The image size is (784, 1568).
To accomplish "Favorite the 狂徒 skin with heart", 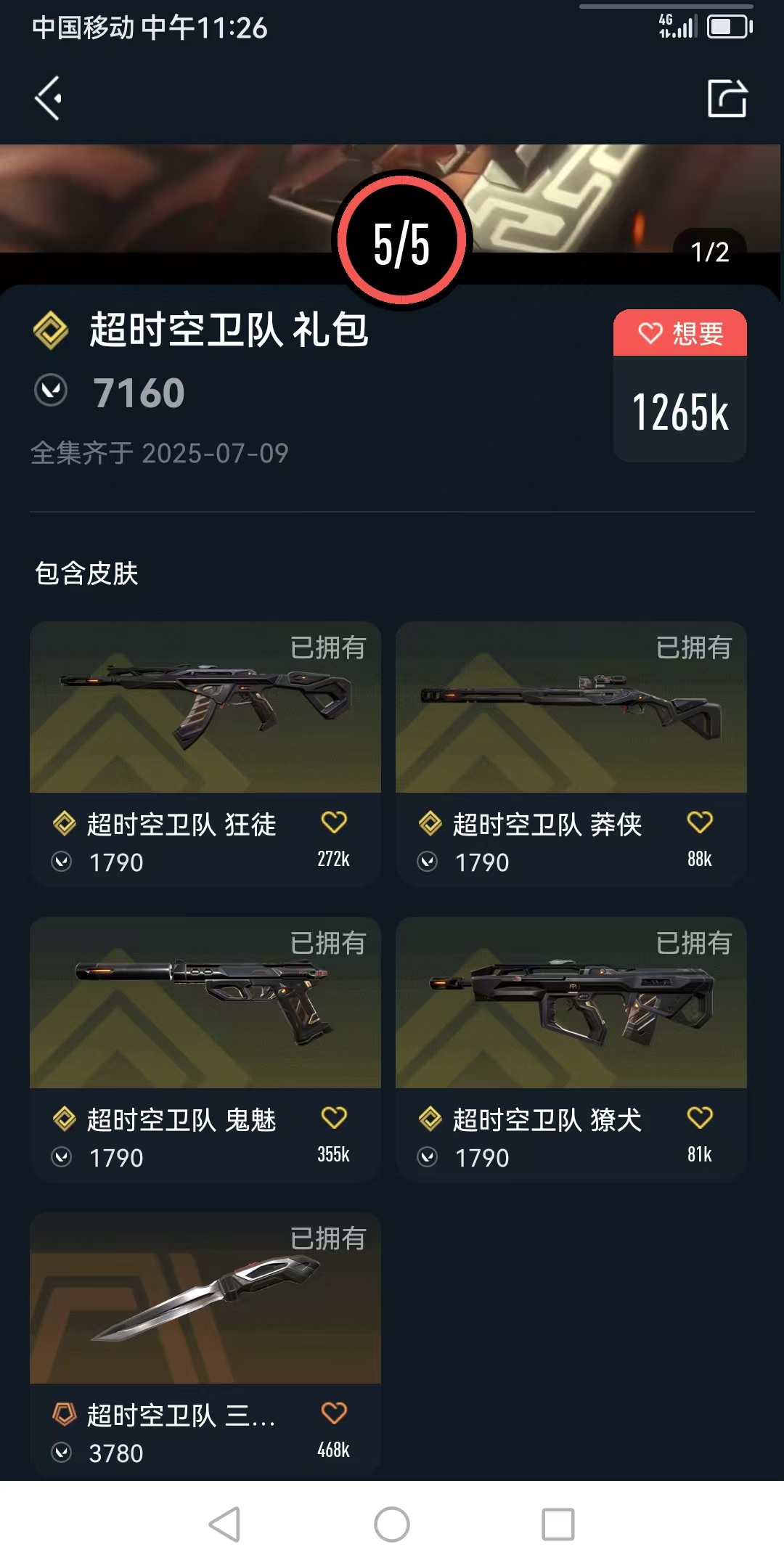I will point(334,822).
